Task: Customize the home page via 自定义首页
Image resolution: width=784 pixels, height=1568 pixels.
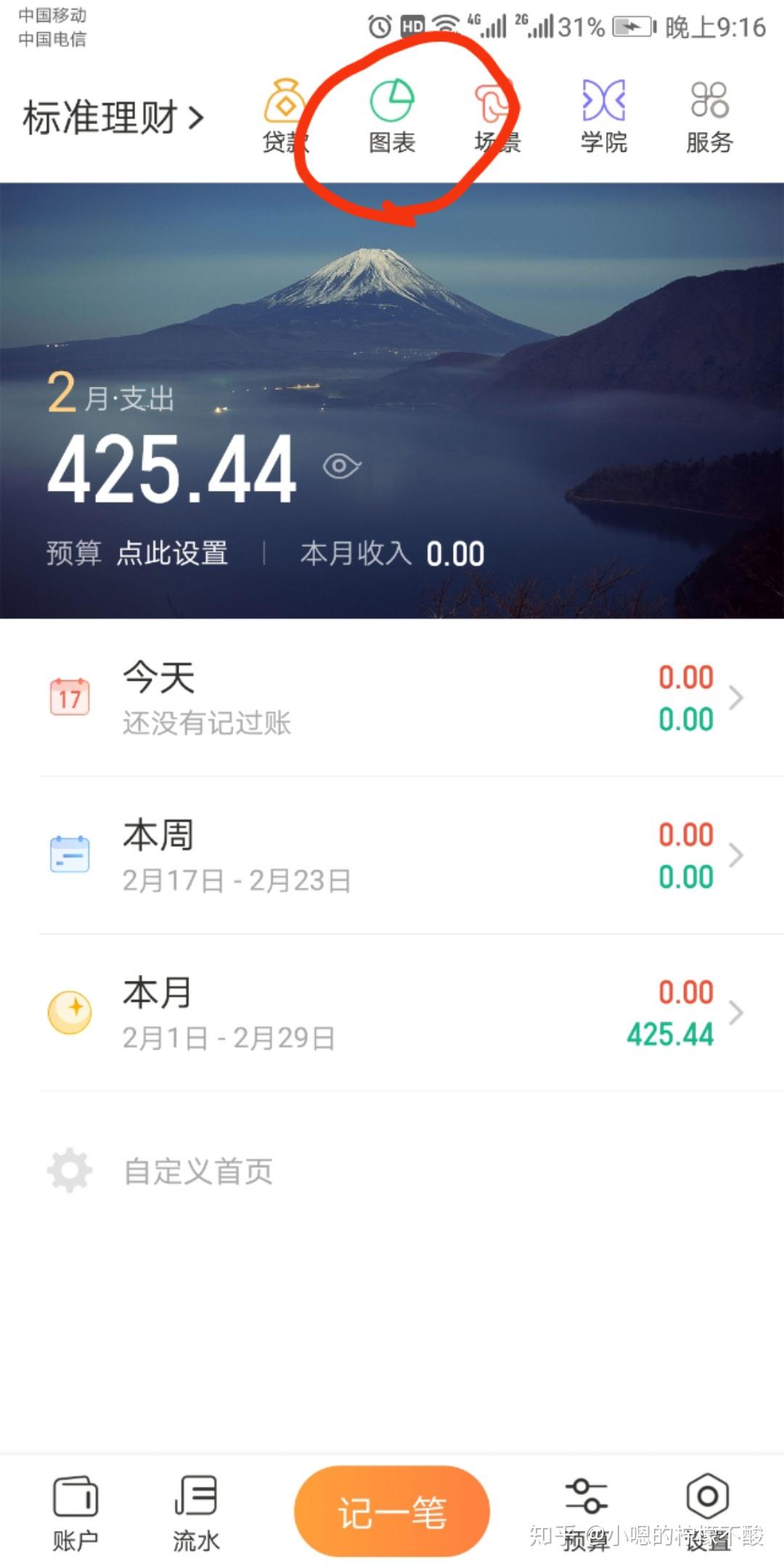Action: click(x=197, y=1171)
